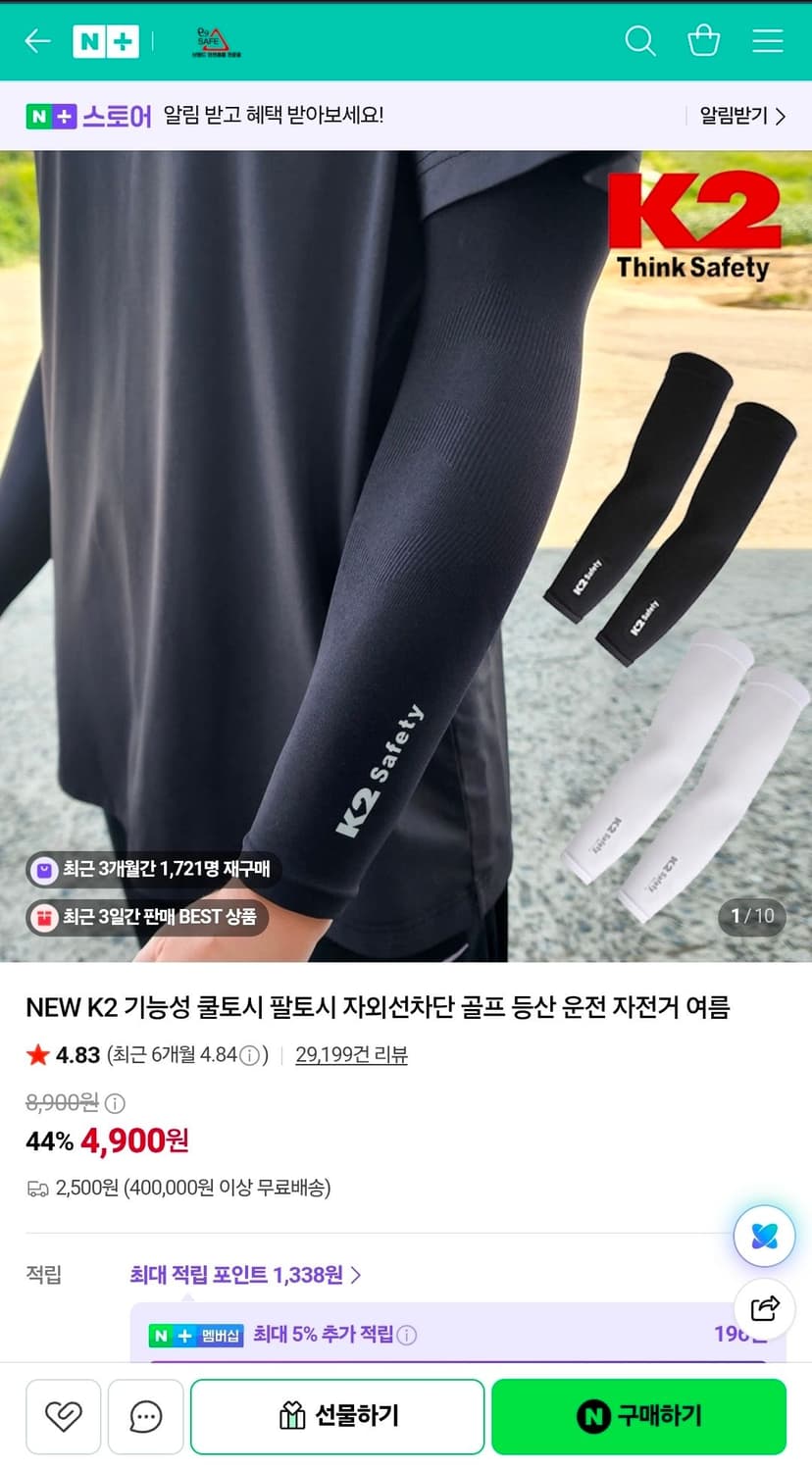Open the main product image

tap(406, 556)
